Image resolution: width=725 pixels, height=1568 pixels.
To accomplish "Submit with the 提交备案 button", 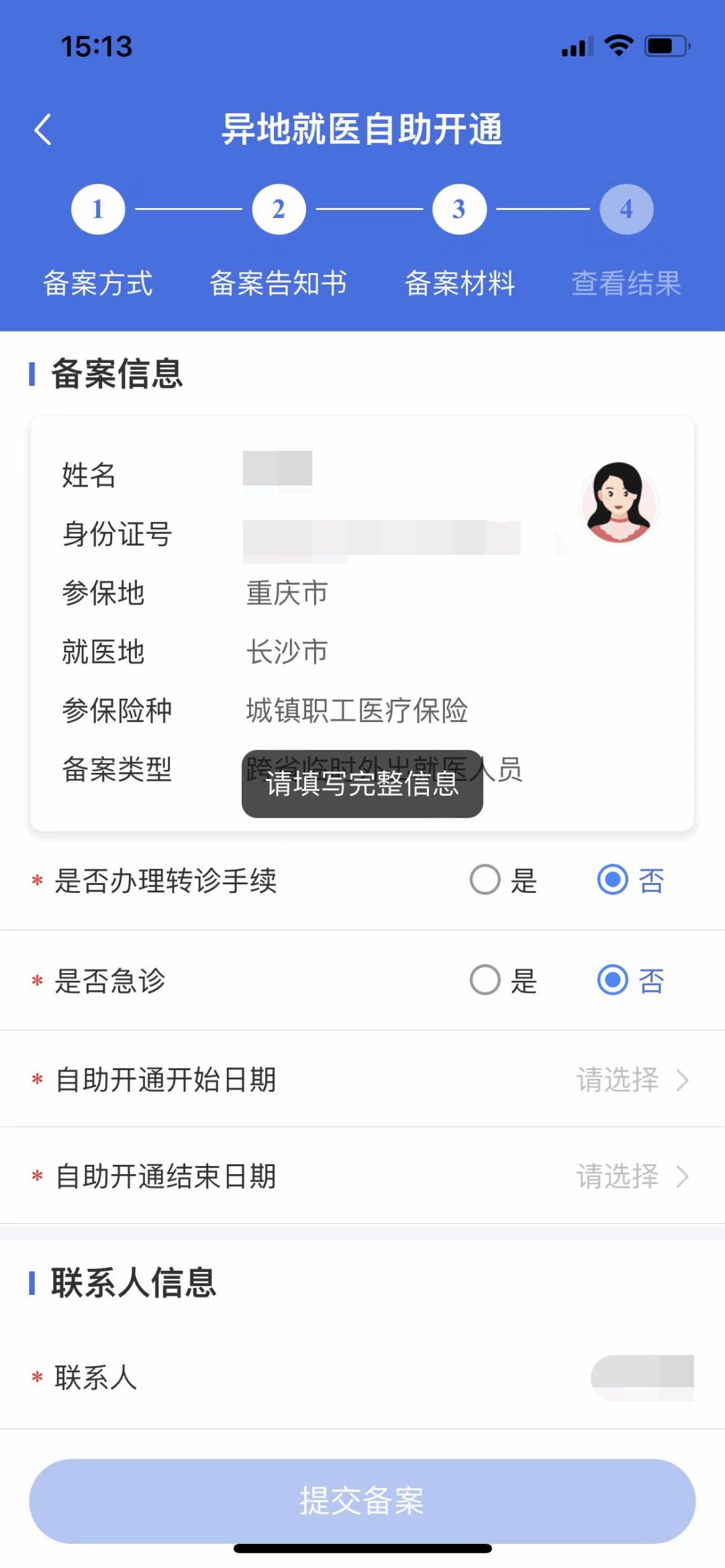I will (x=362, y=1501).
